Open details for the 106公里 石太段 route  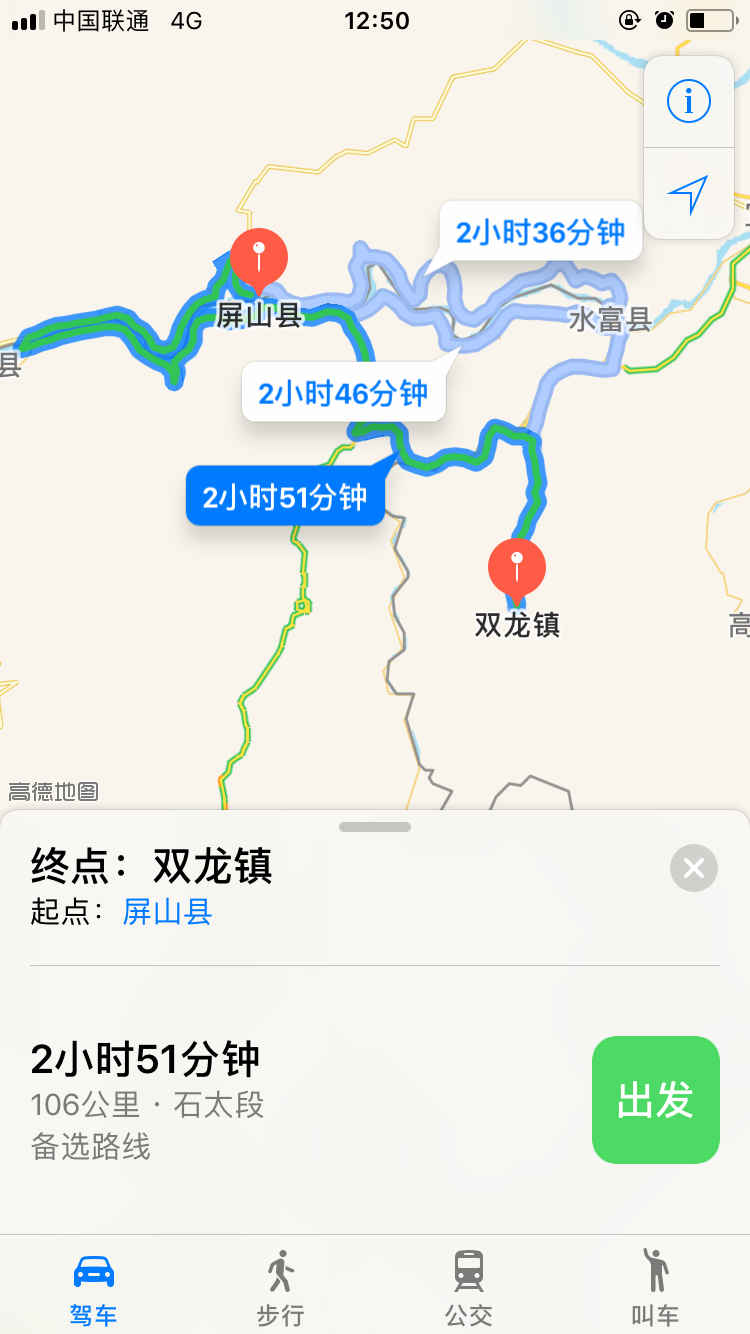coord(300,1100)
